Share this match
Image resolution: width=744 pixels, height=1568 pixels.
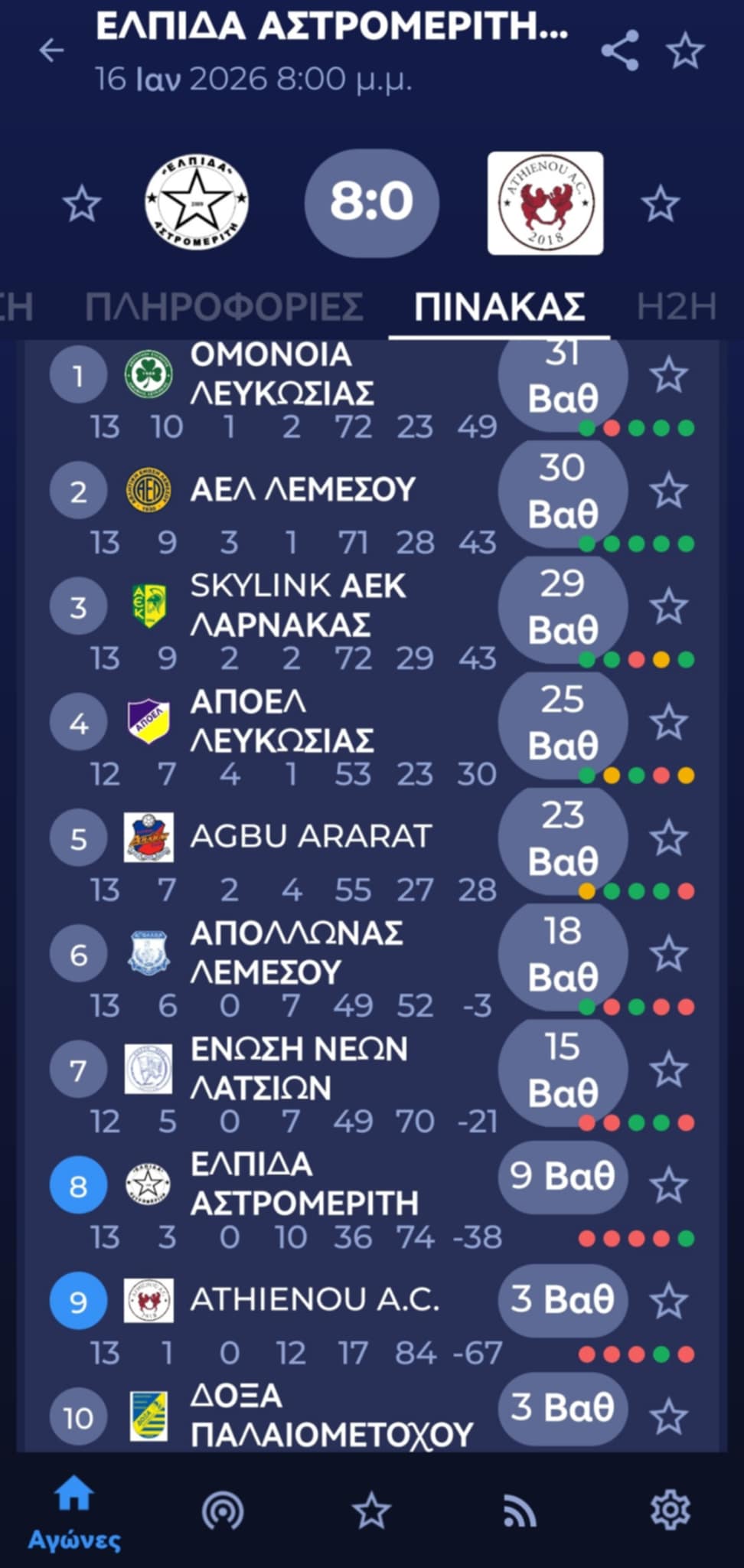619,51
